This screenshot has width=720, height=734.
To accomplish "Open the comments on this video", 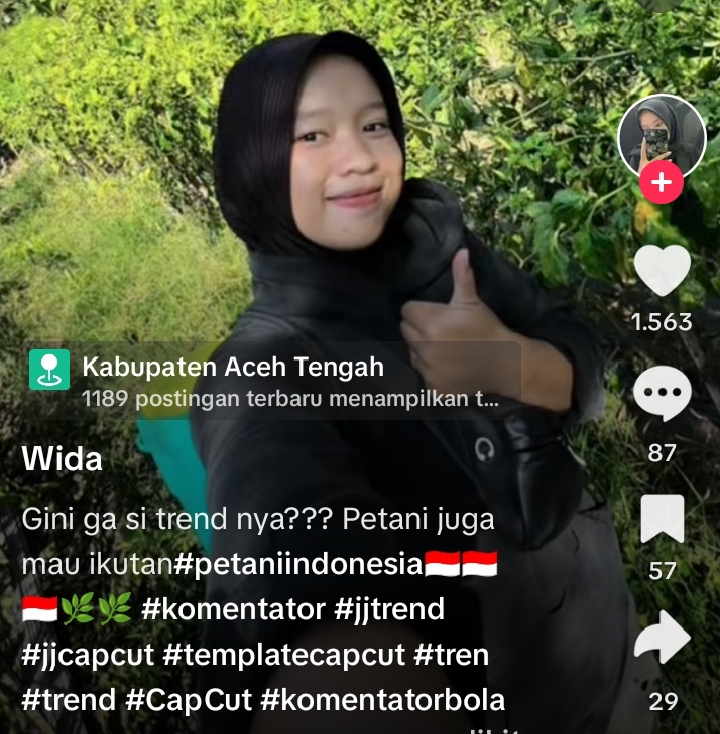I will 662,395.
